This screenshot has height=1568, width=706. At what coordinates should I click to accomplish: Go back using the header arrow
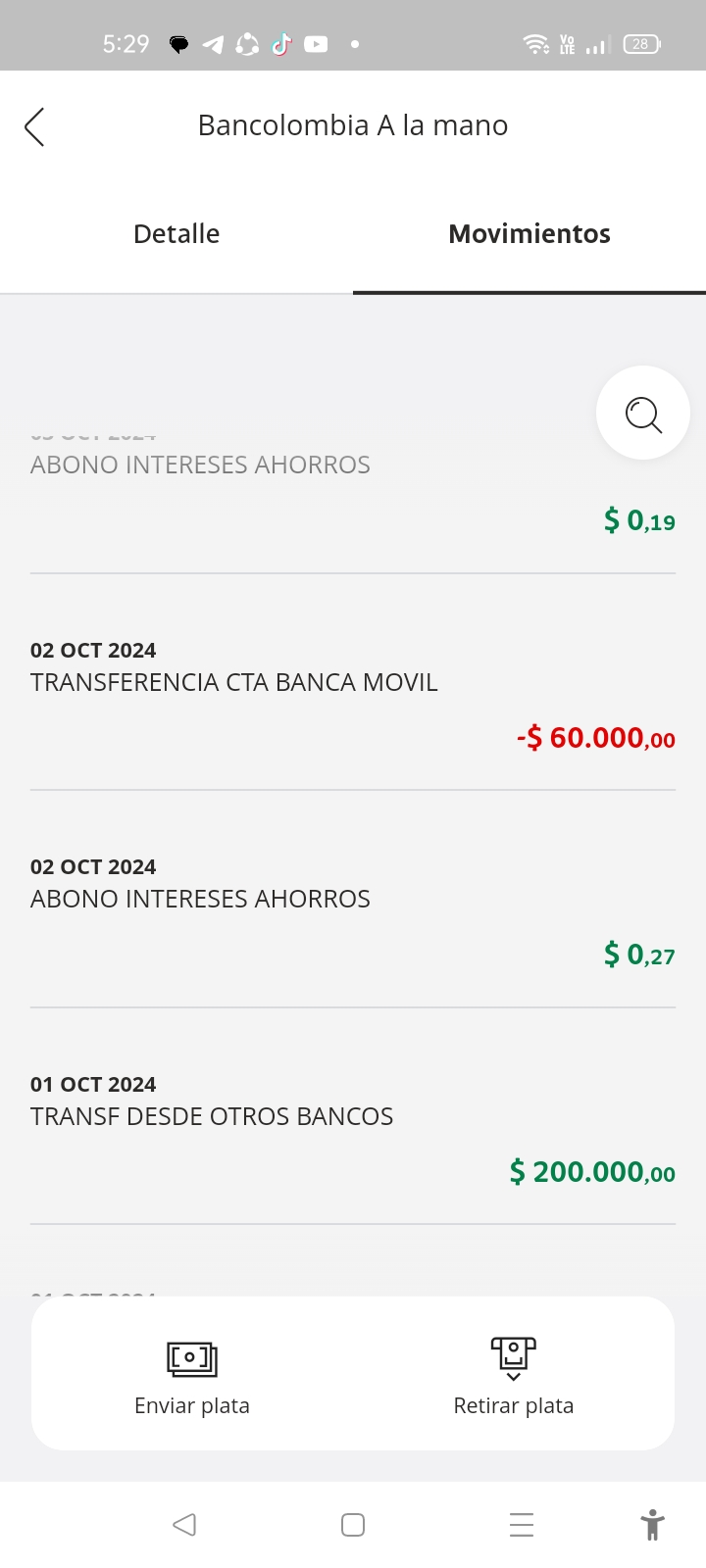[x=35, y=126]
